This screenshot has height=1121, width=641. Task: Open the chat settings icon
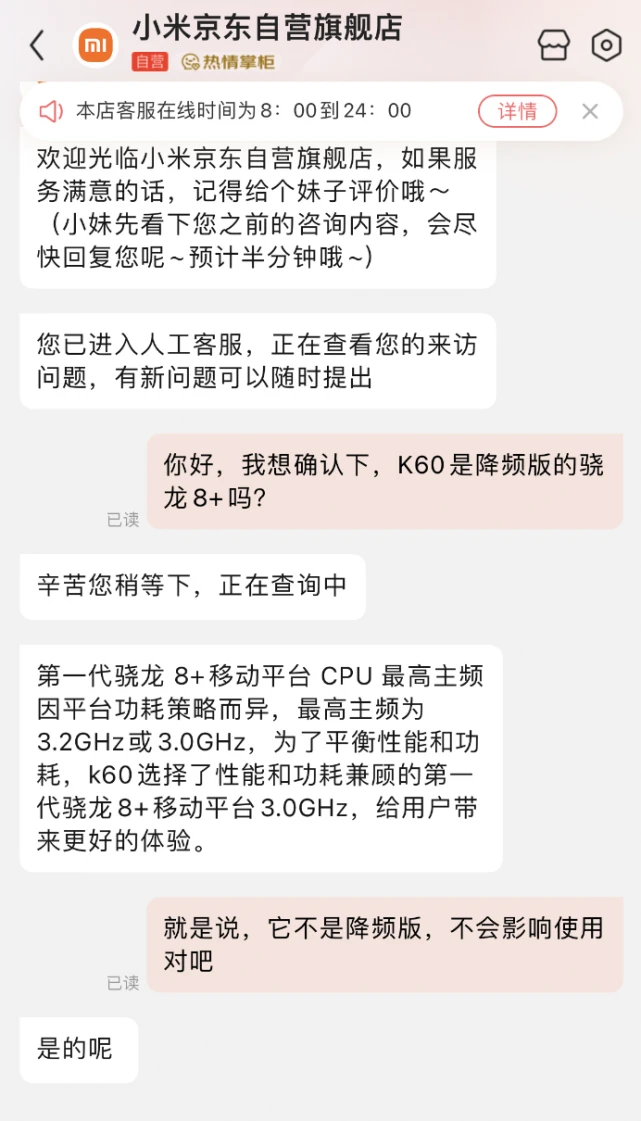click(x=607, y=45)
